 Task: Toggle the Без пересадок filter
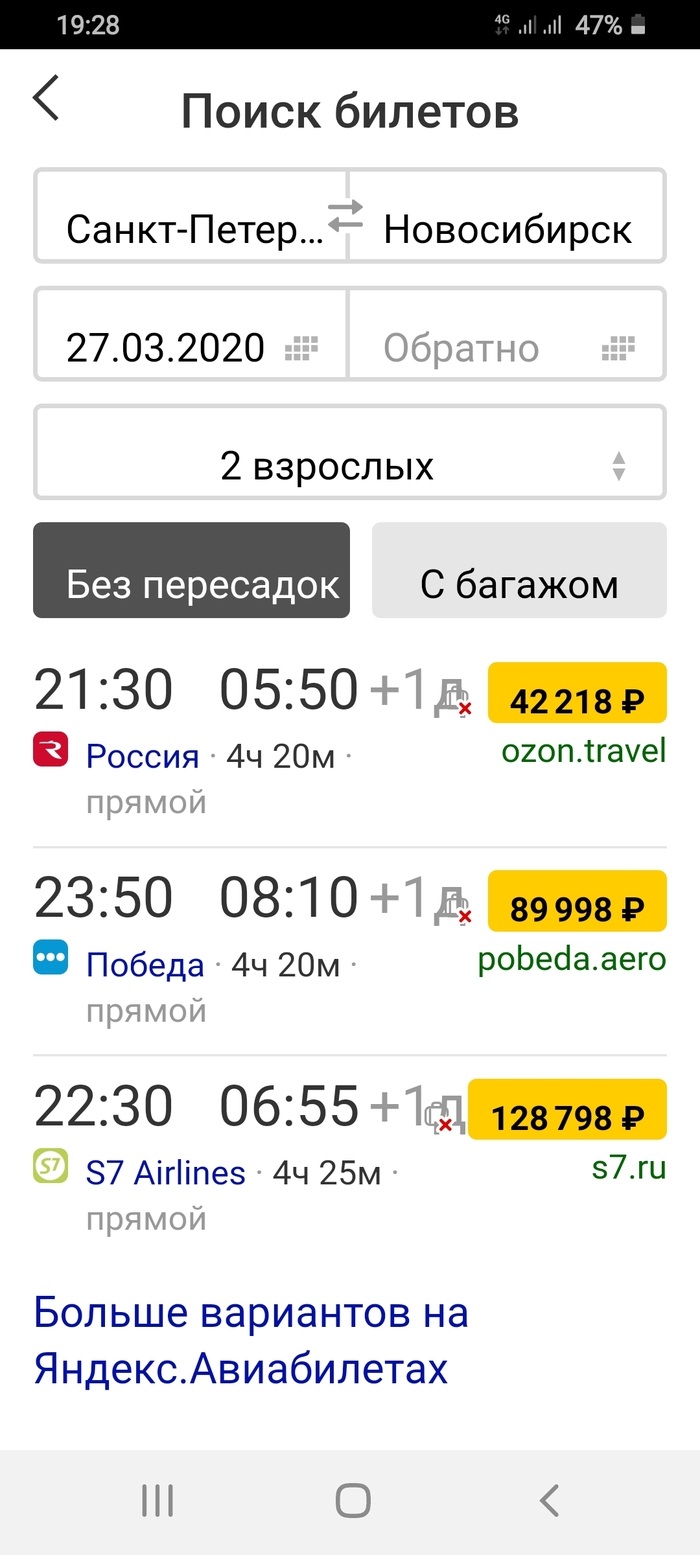(192, 571)
